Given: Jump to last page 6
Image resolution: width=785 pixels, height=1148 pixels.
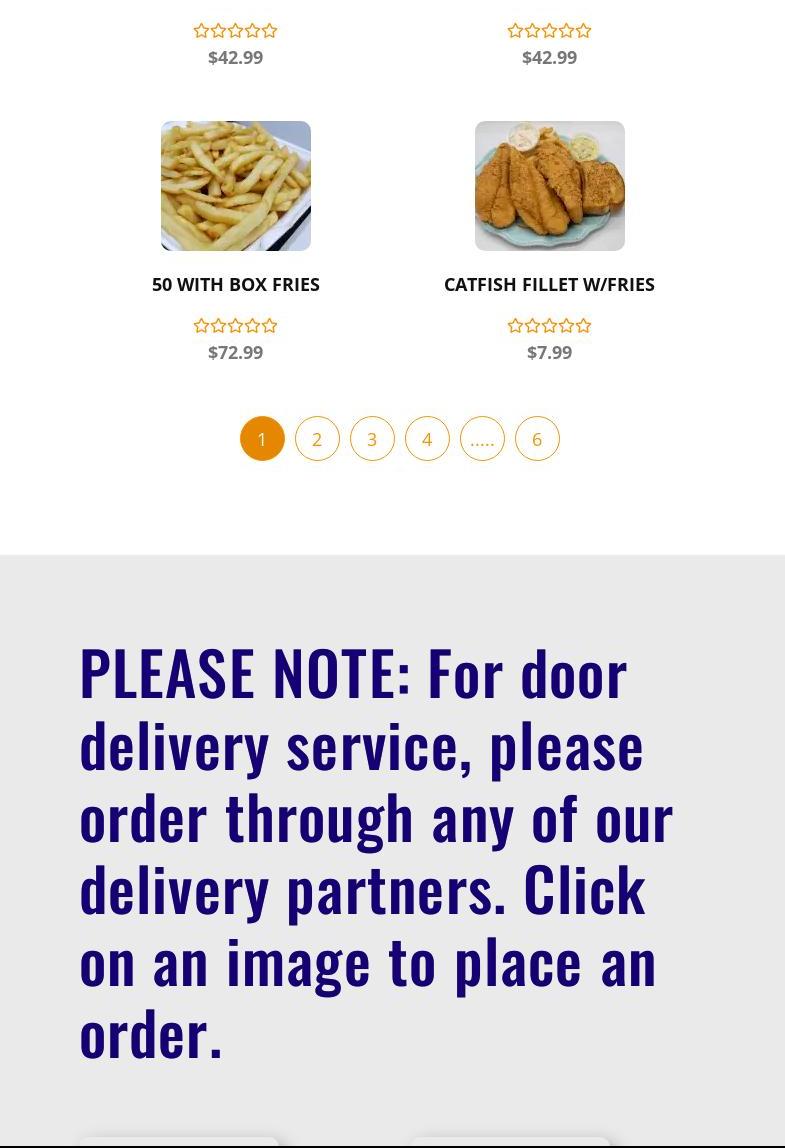Looking at the screenshot, I should [x=537, y=439].
